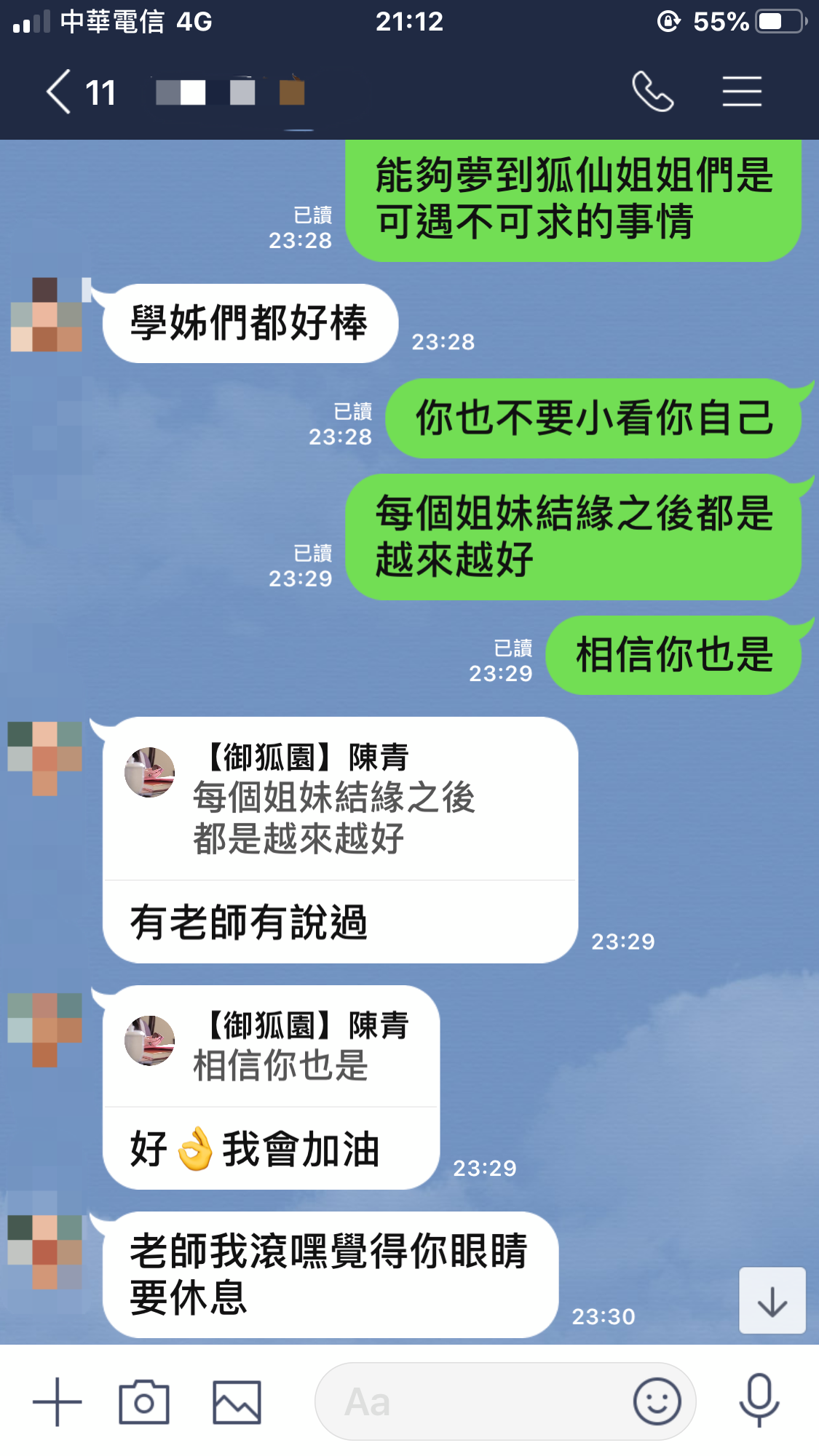819x1456 pixels.
Task: Tap sender avatar next to 學姊們都好棒
Action: tap(46, 315)
